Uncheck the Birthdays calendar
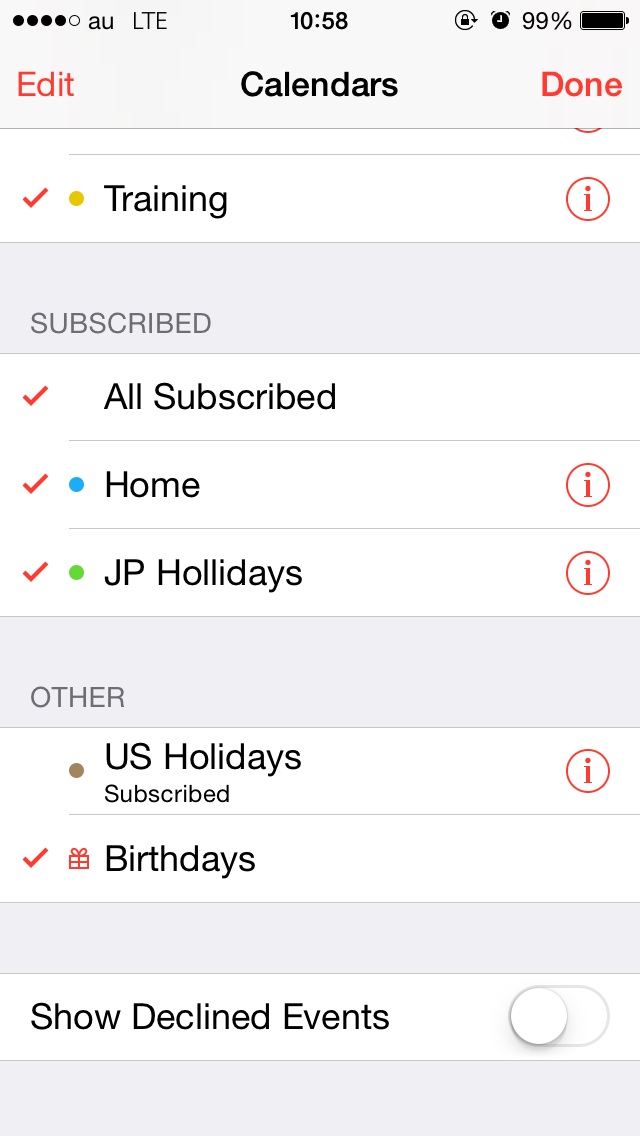The height and width of the screenshot is (1136, 640). click(x=320, y=859)
